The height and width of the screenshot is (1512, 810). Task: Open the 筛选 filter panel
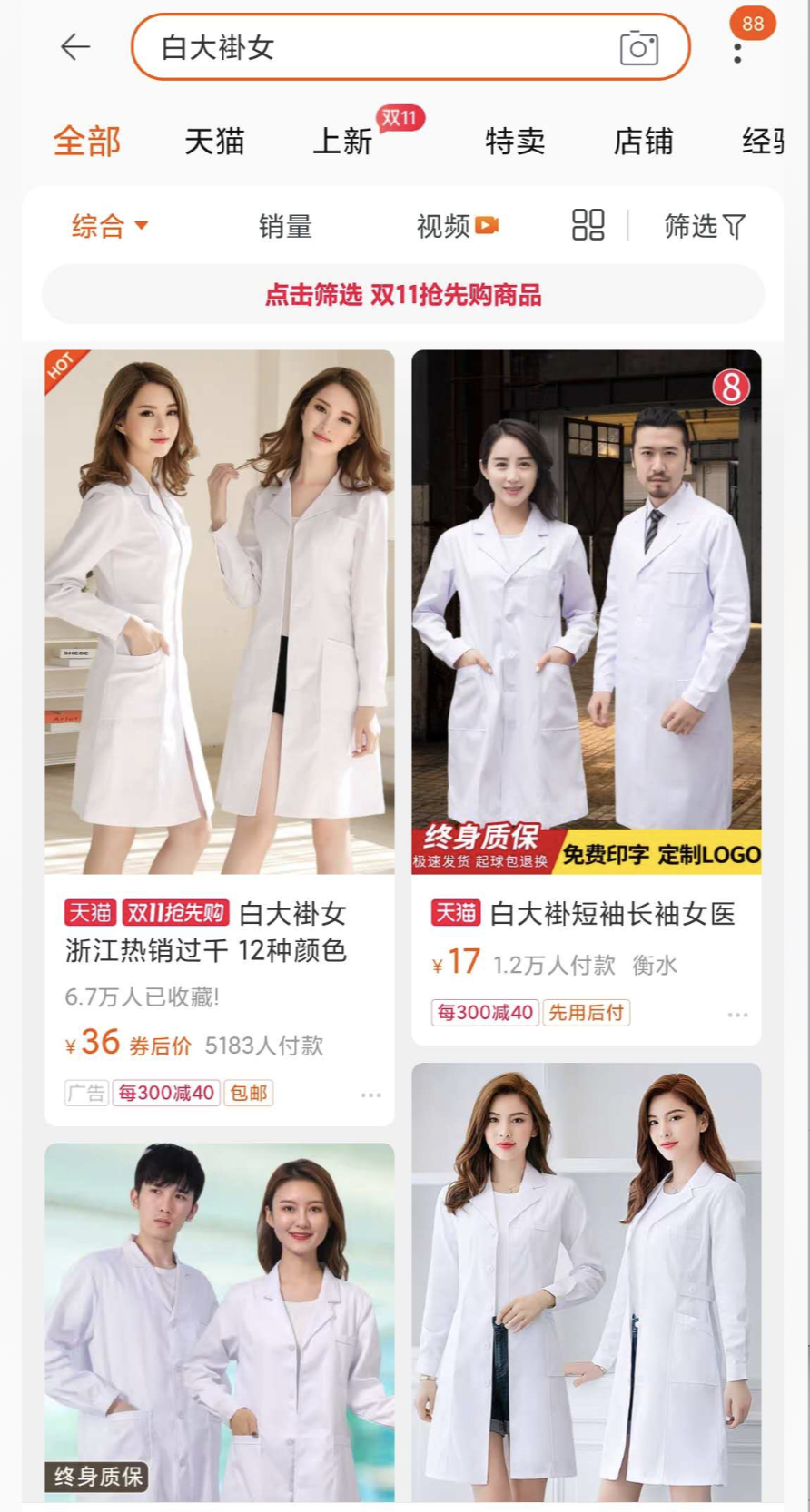(705, 226)
